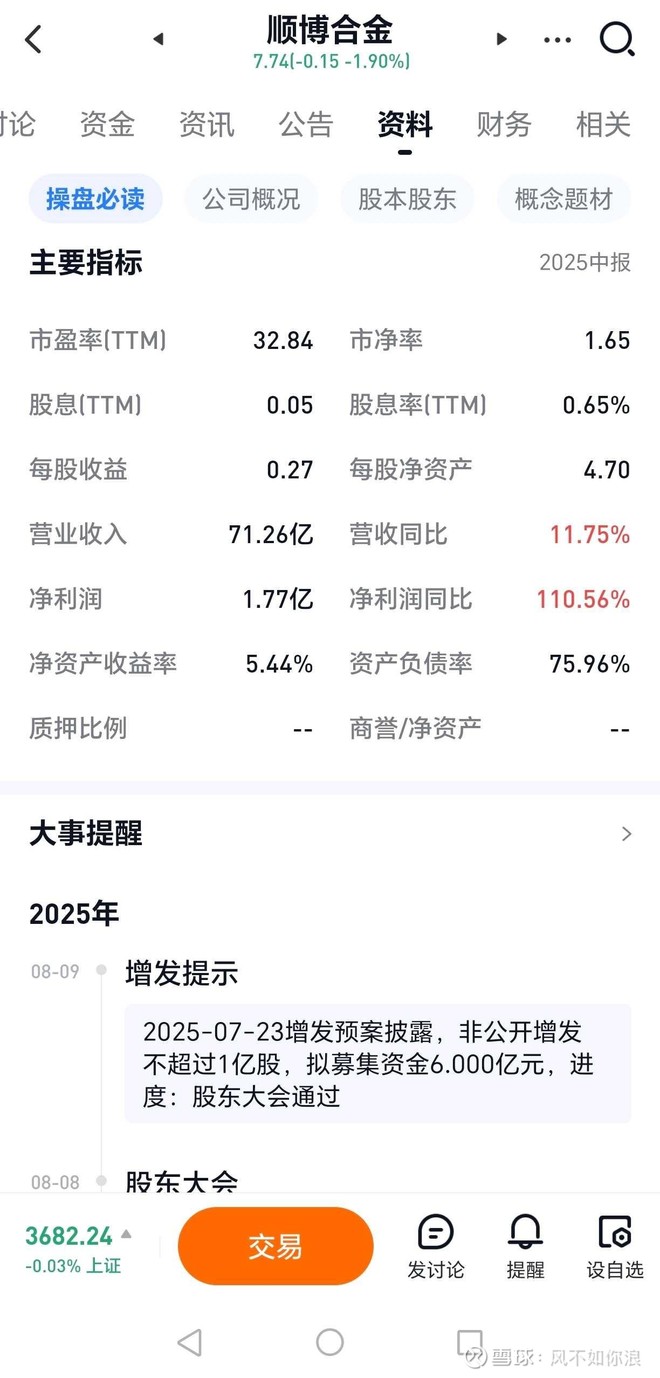This screenshot has width=660, height=1378.
Task: Switch to the 资讯 tab
Action: (x=206, y=125)
